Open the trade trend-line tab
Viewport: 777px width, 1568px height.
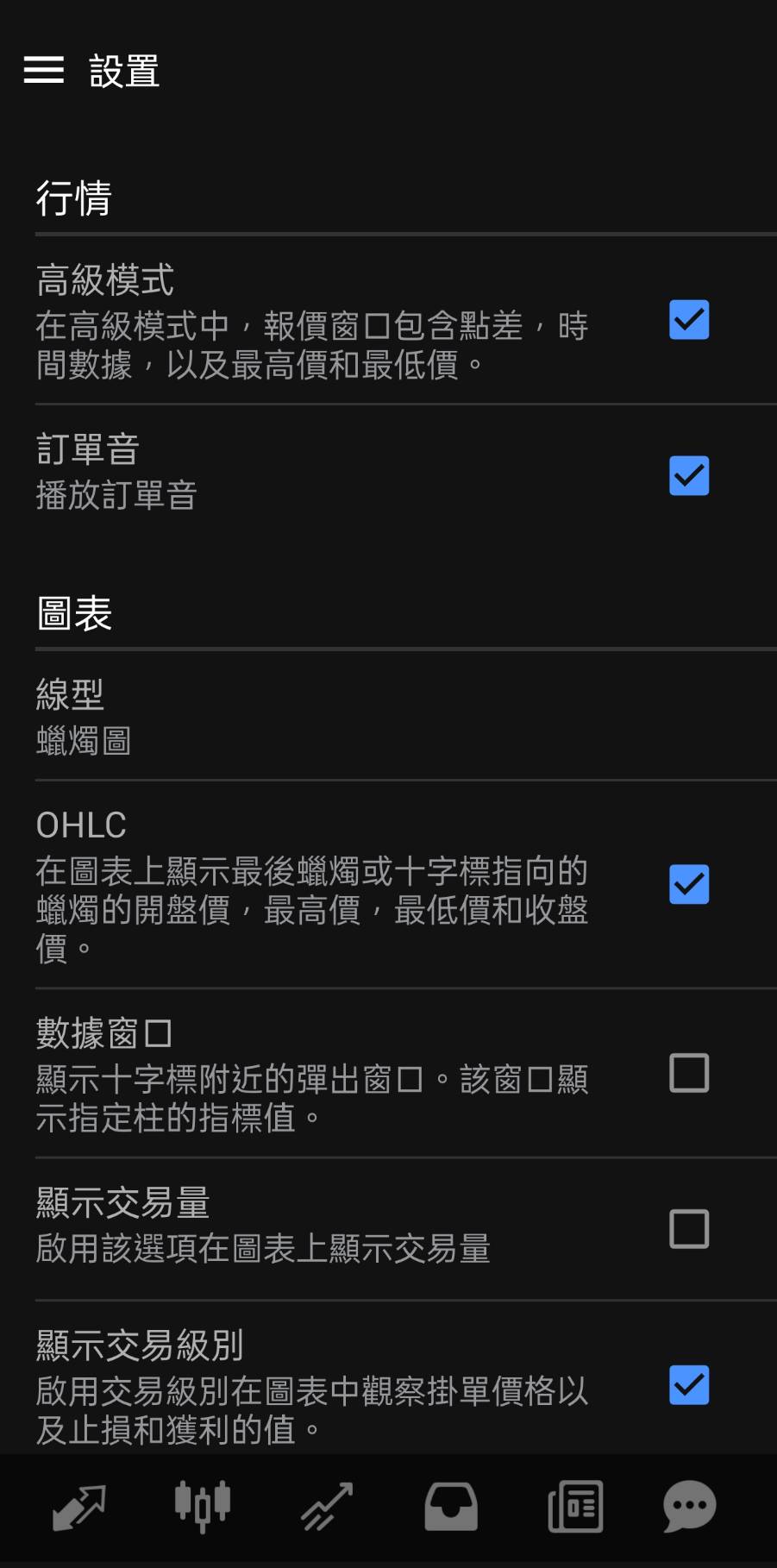327,1507
